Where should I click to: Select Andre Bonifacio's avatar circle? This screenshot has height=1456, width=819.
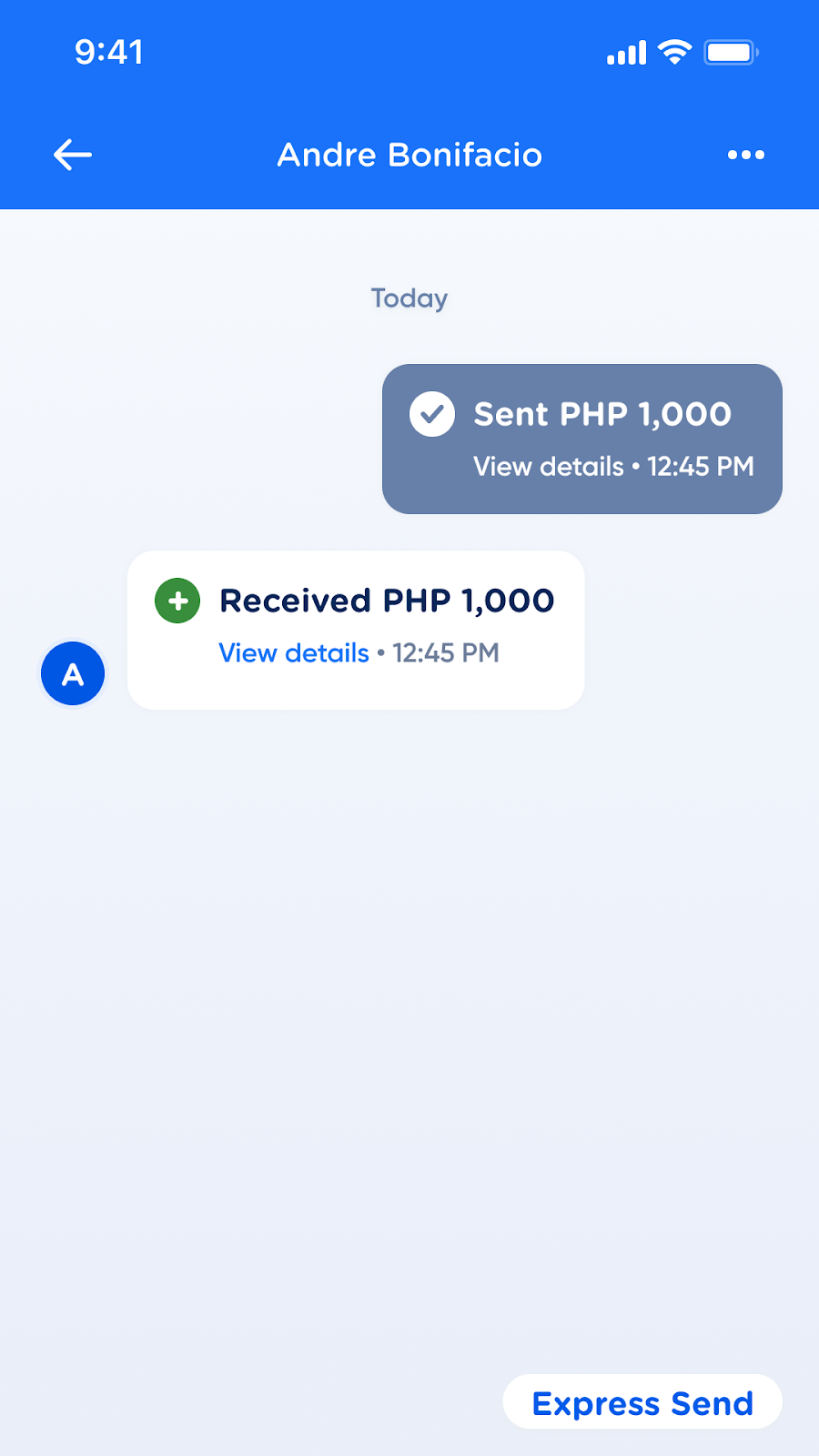72,673
